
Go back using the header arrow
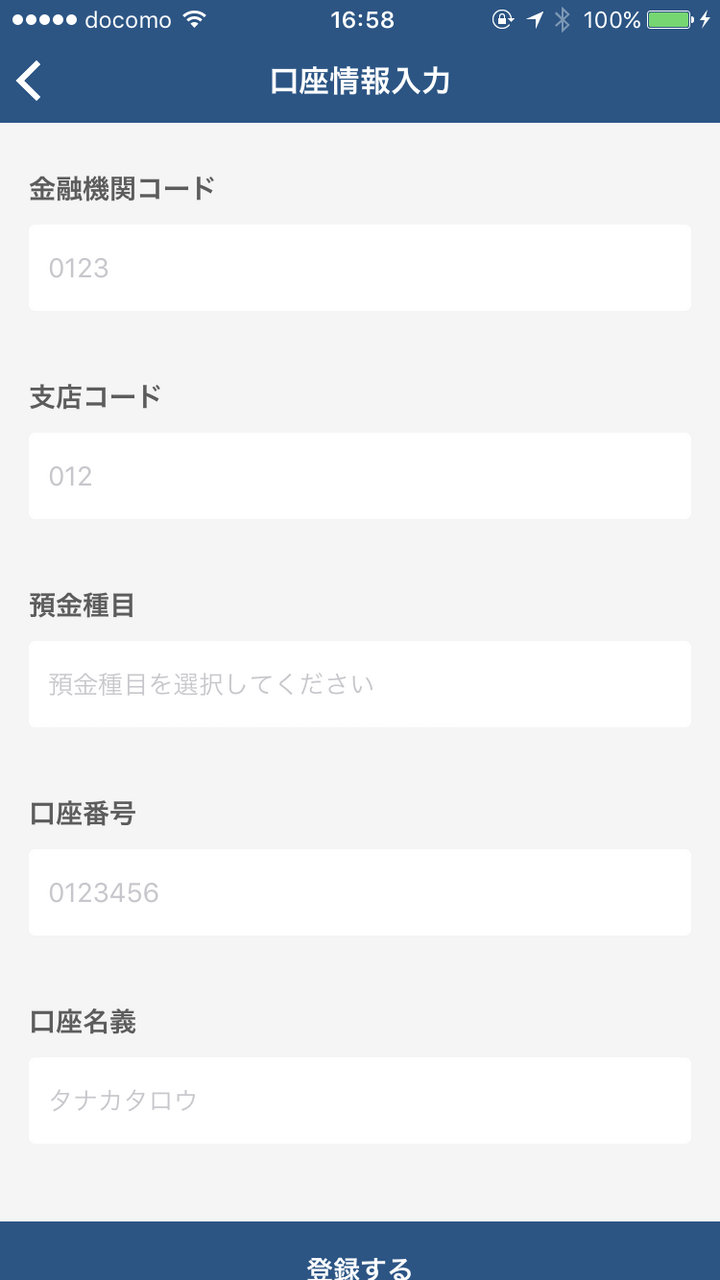coord(29,81)
